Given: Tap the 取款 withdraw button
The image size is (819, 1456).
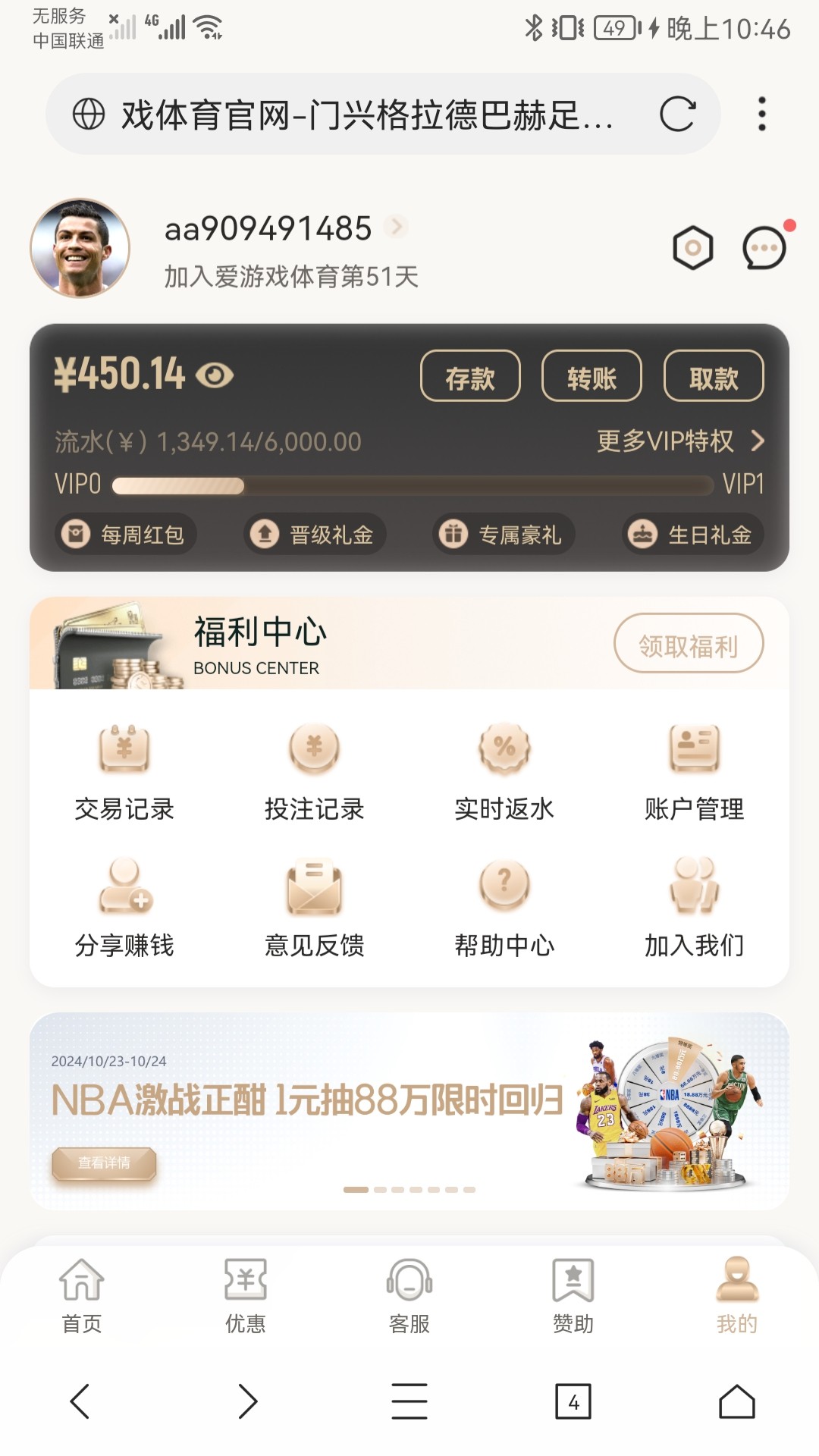Looking at the screenshot, I should point(714,376).
